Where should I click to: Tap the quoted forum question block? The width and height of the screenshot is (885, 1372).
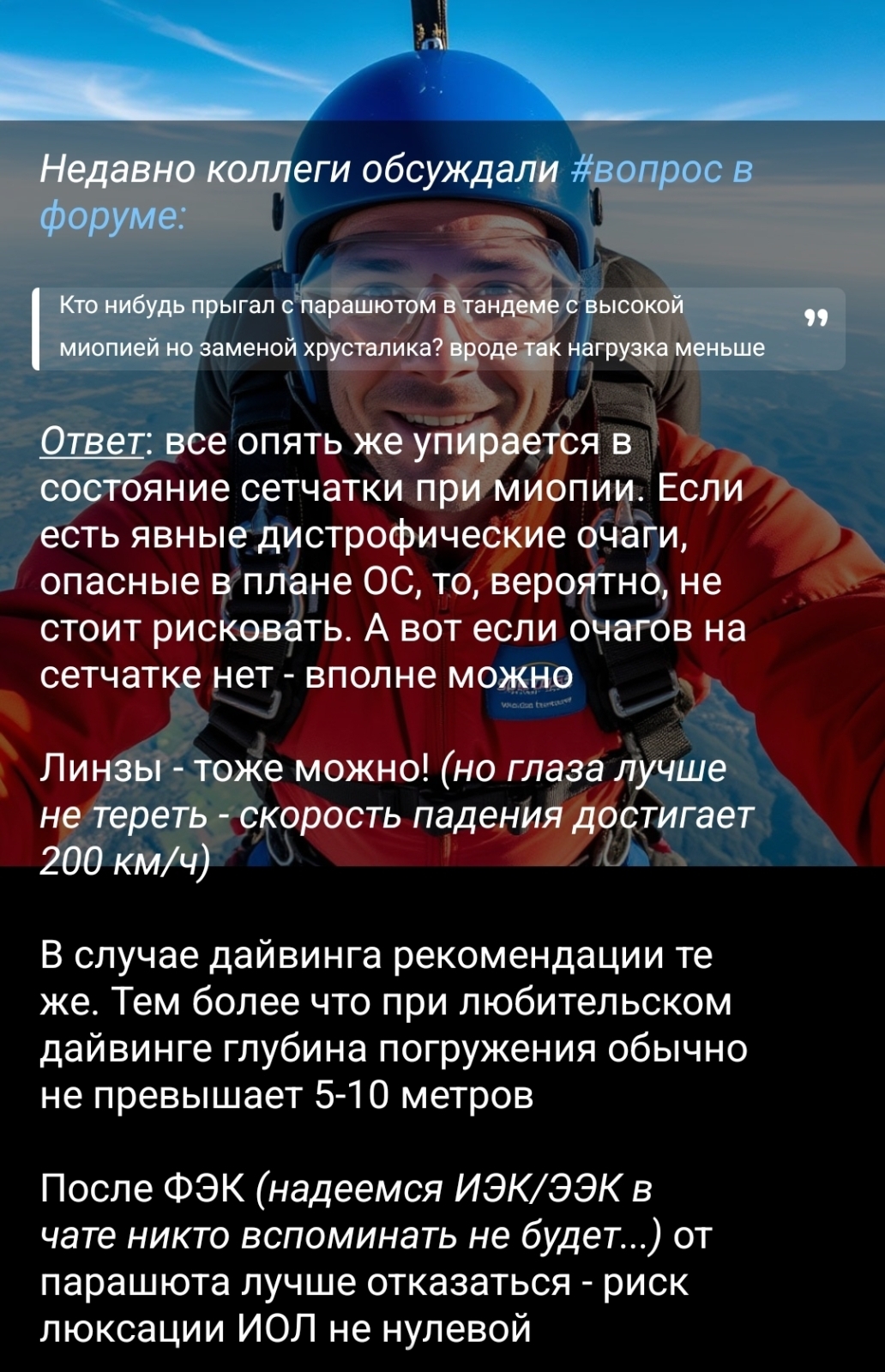tap(437, 328)
